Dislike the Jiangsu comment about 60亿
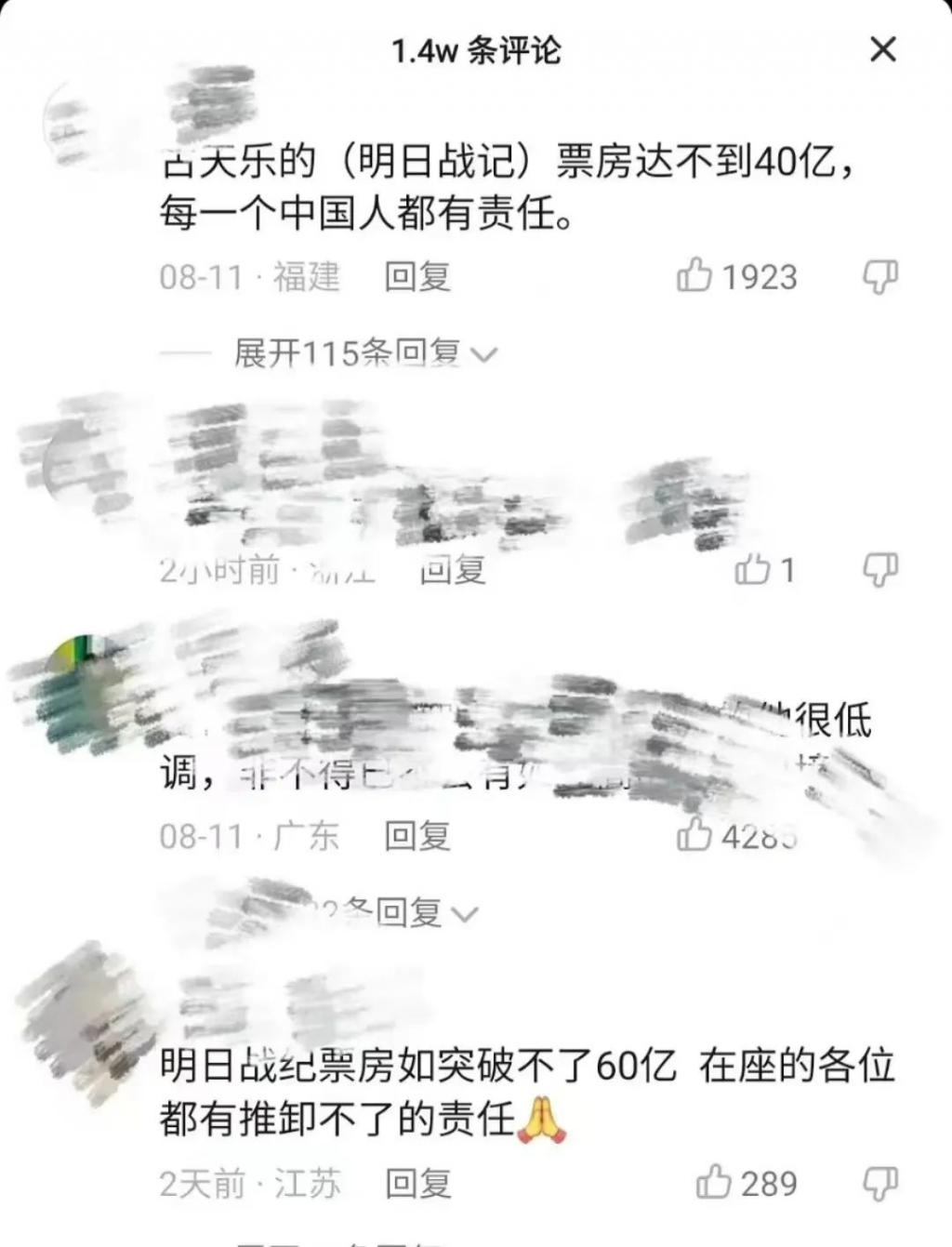The height and width of the screenshot is (1247, 952). point(879,1183)
